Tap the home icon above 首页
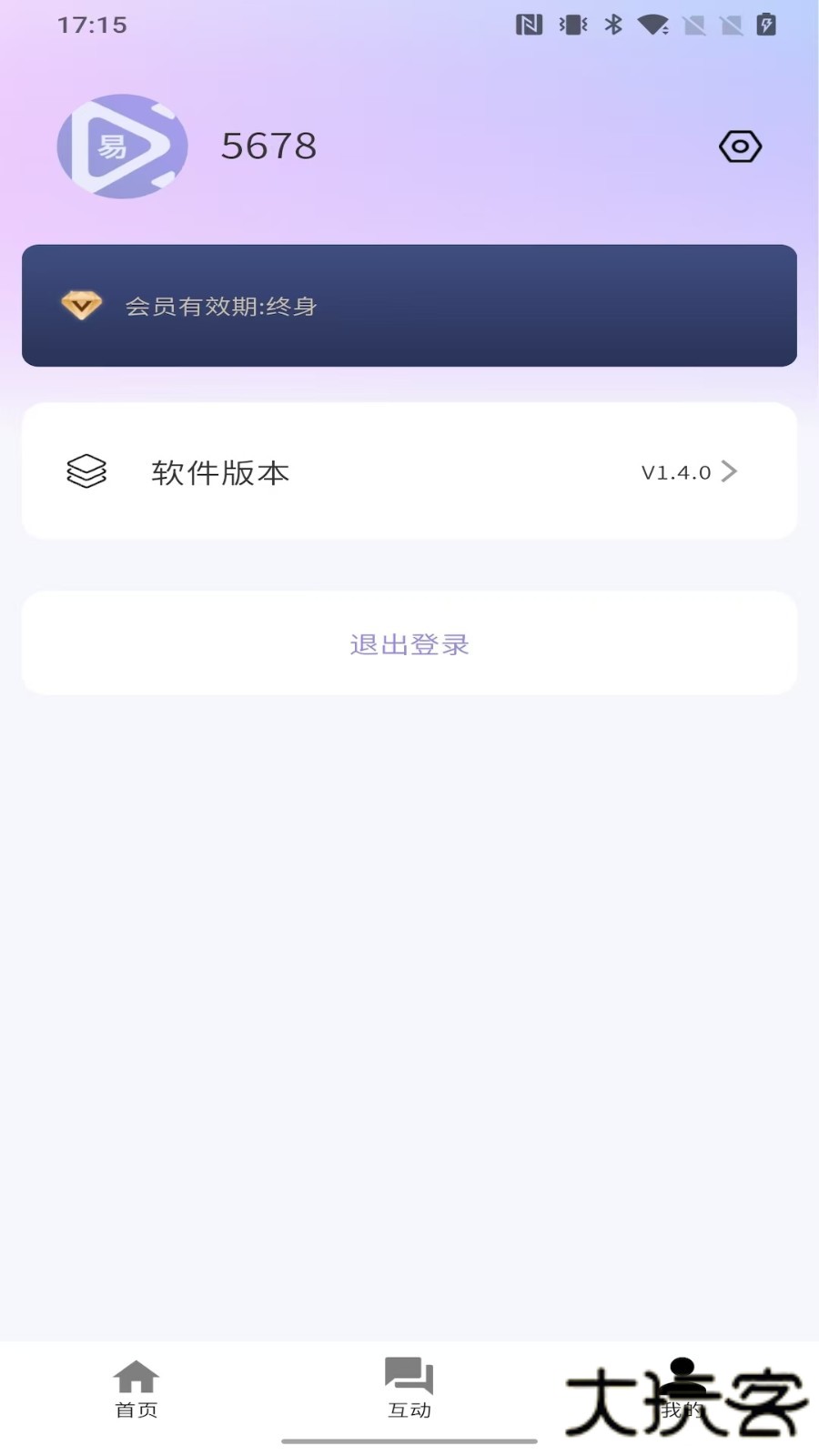This screenshot has height=1456, width=819. [x=135, y=1374]
